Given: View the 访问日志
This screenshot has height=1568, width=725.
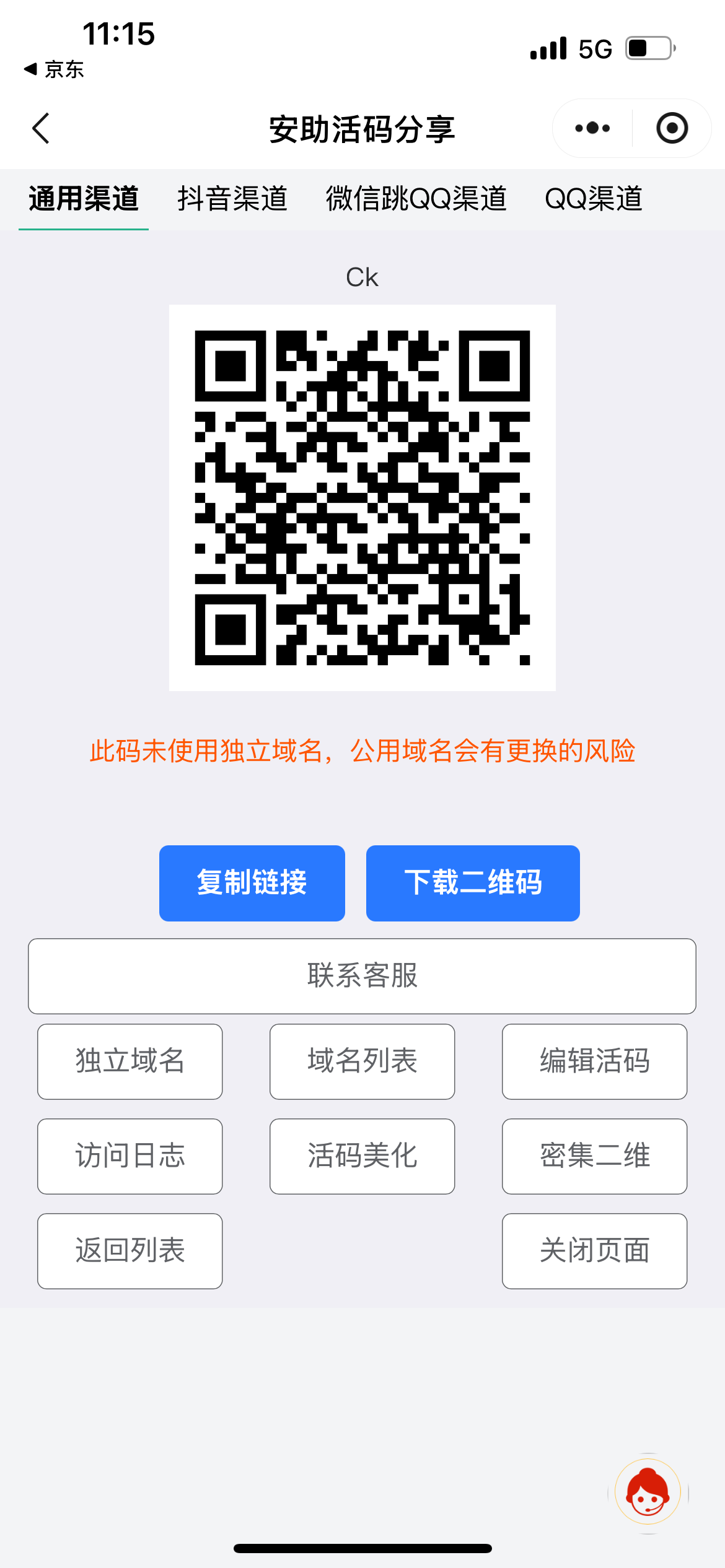Looking at the screenshot, I should 130,1156.
